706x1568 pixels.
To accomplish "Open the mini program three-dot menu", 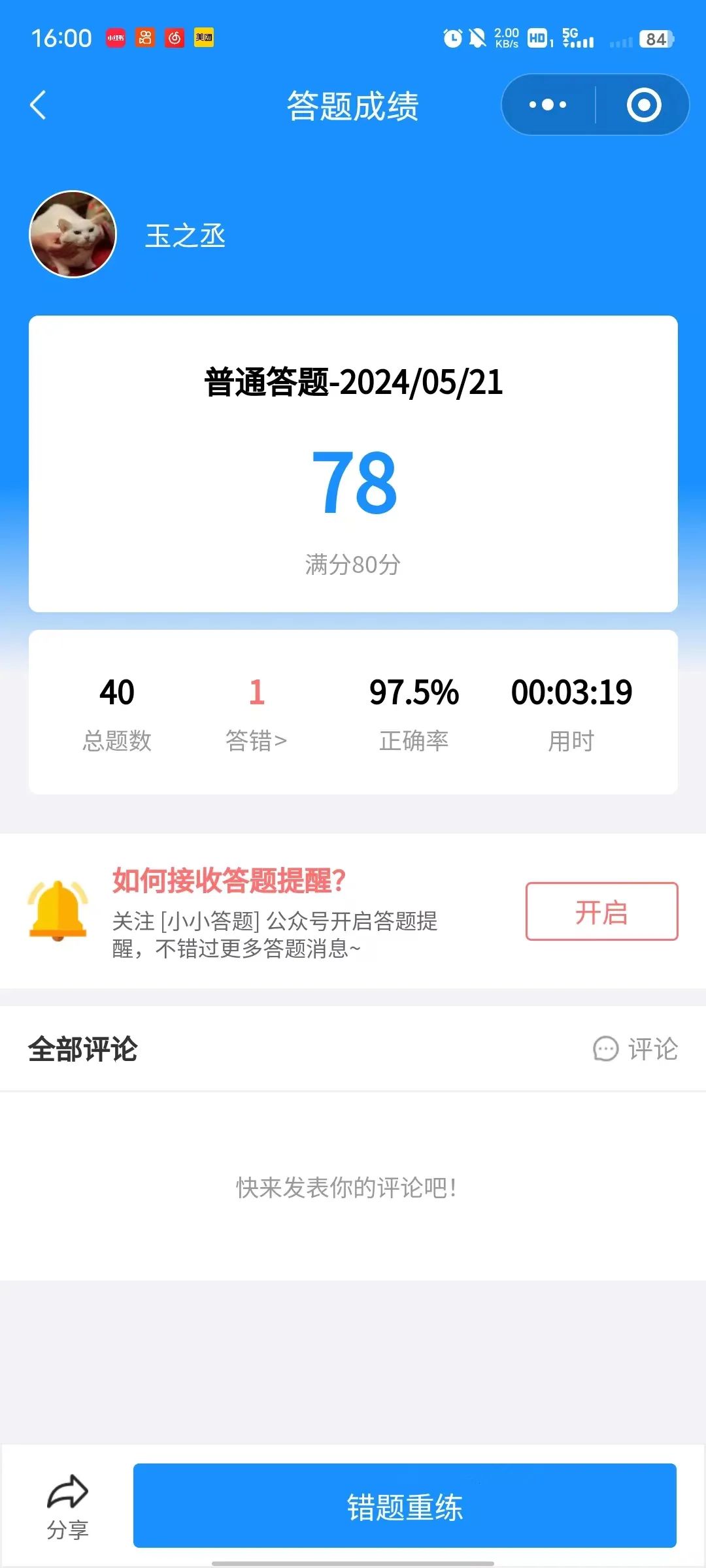I will [548, 105].
